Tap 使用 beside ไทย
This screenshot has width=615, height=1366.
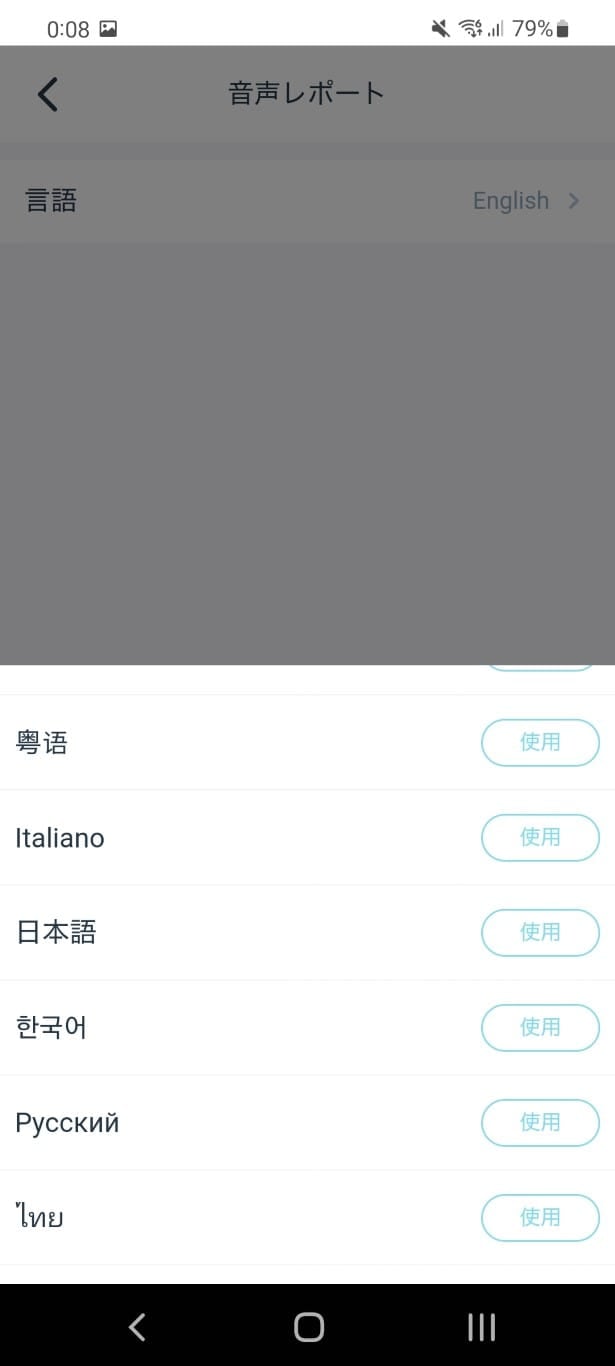(x=540, y=1217)
